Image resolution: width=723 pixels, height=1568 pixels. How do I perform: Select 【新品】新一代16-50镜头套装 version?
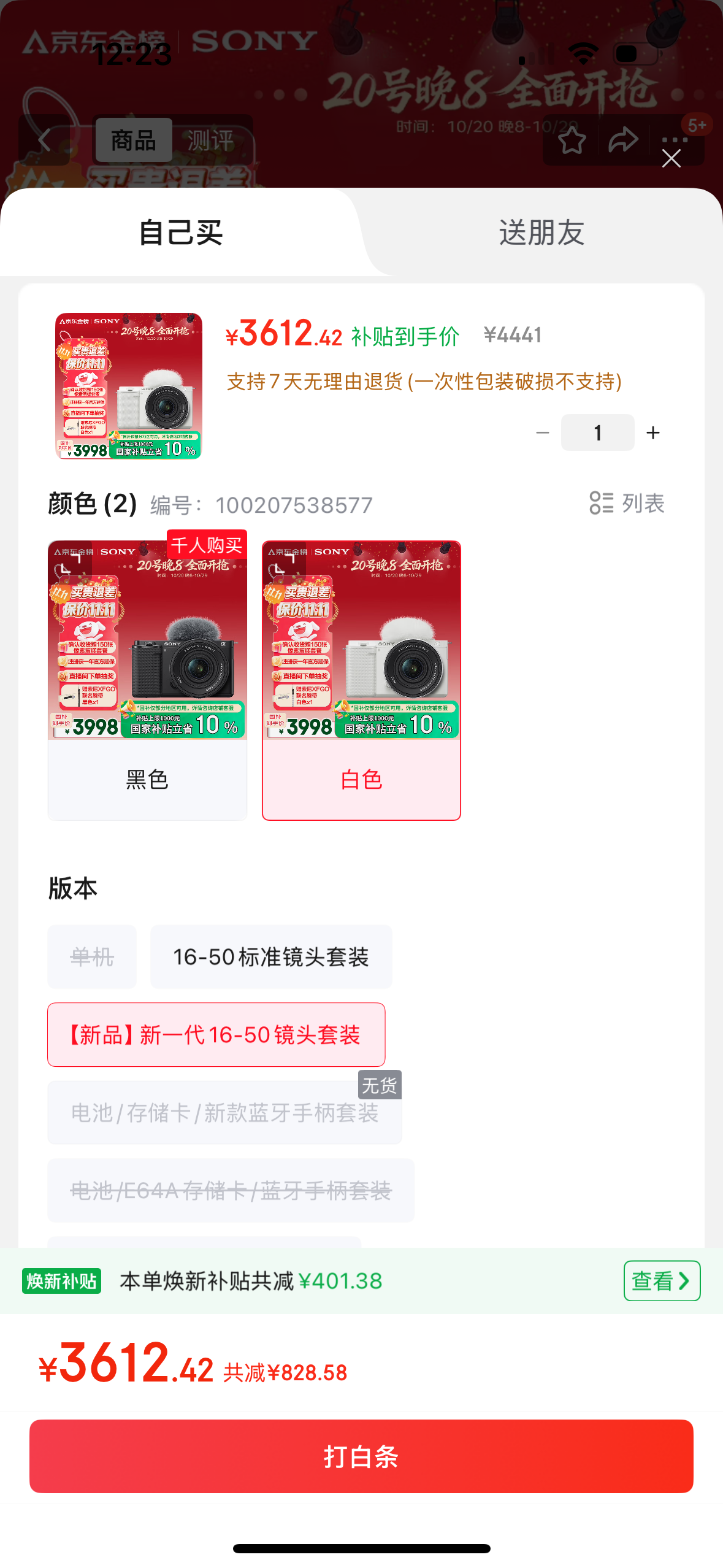[x=216, y=1035]
